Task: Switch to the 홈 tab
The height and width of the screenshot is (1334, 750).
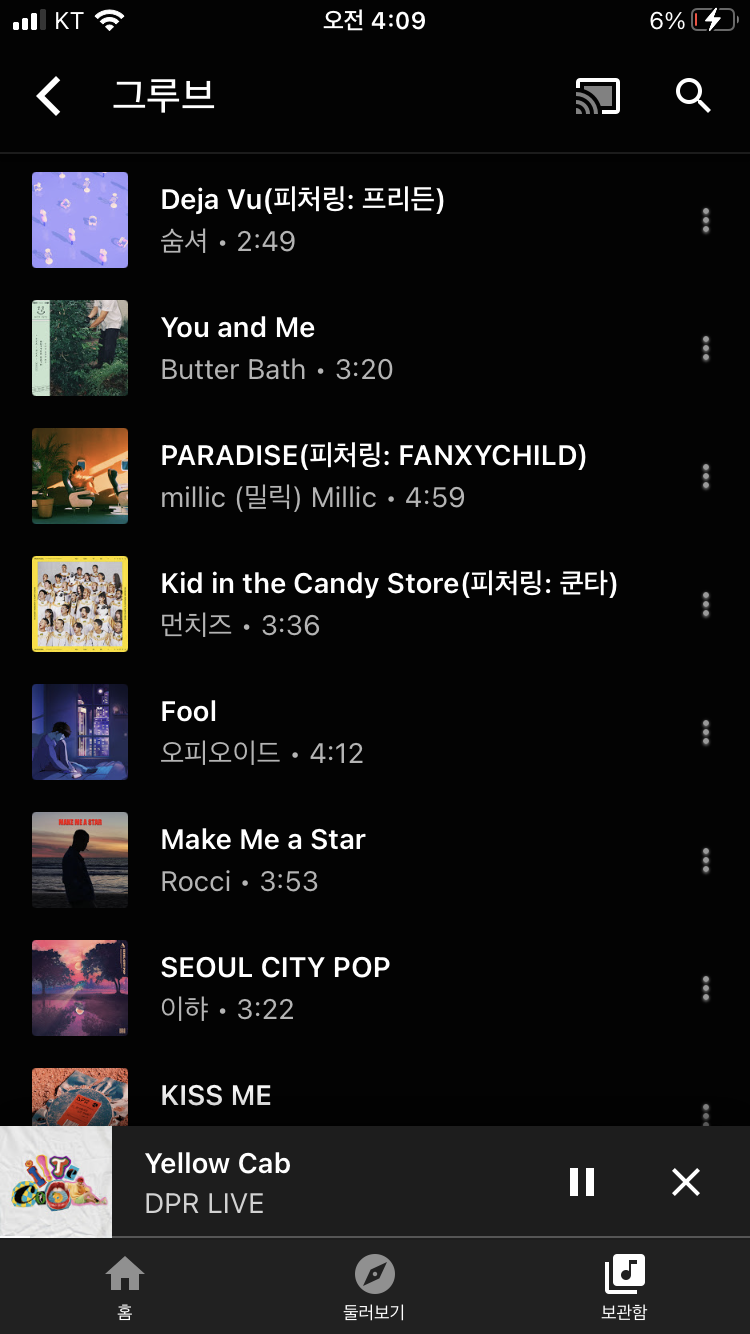Action: point(125,1288)
